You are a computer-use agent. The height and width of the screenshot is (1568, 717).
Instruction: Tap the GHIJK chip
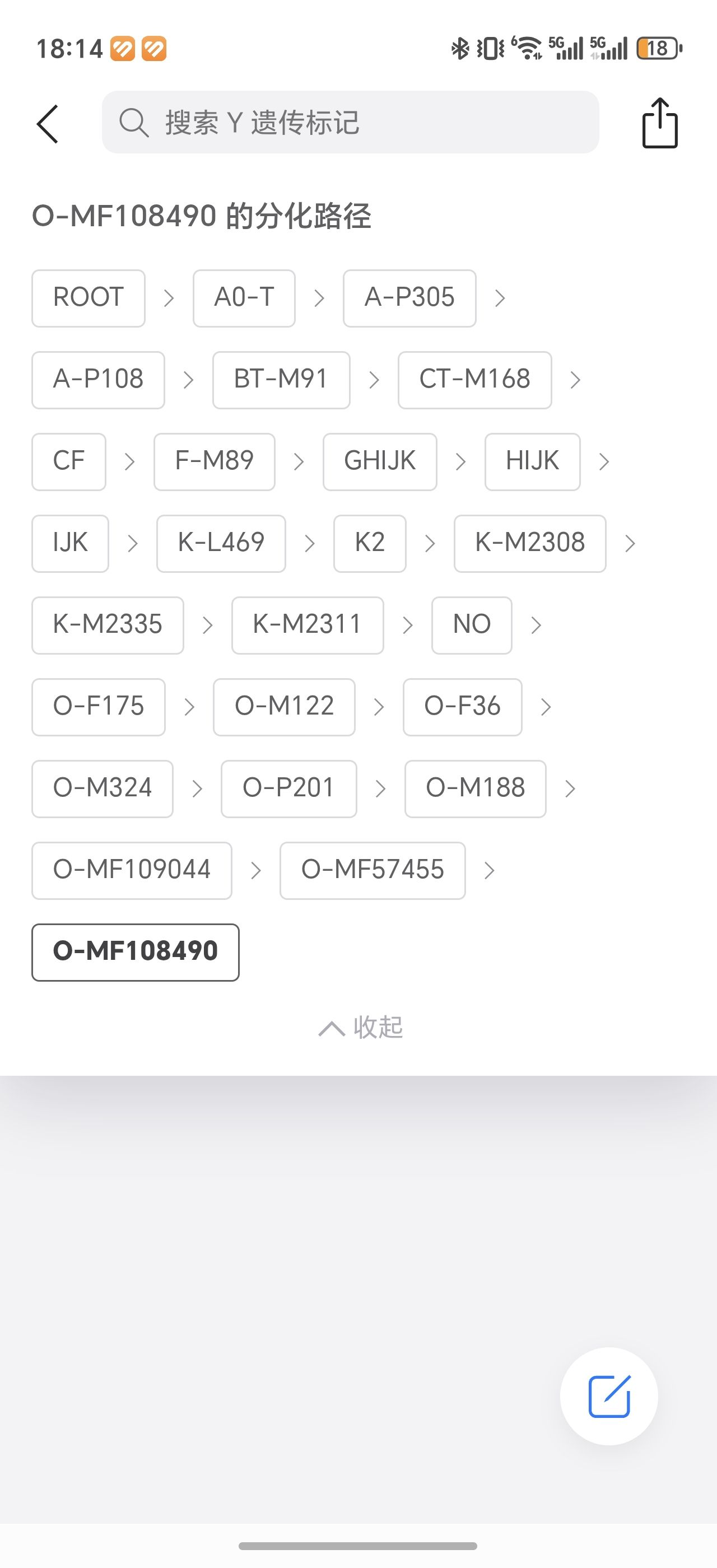pyautogui.click(x=379, y=461)
